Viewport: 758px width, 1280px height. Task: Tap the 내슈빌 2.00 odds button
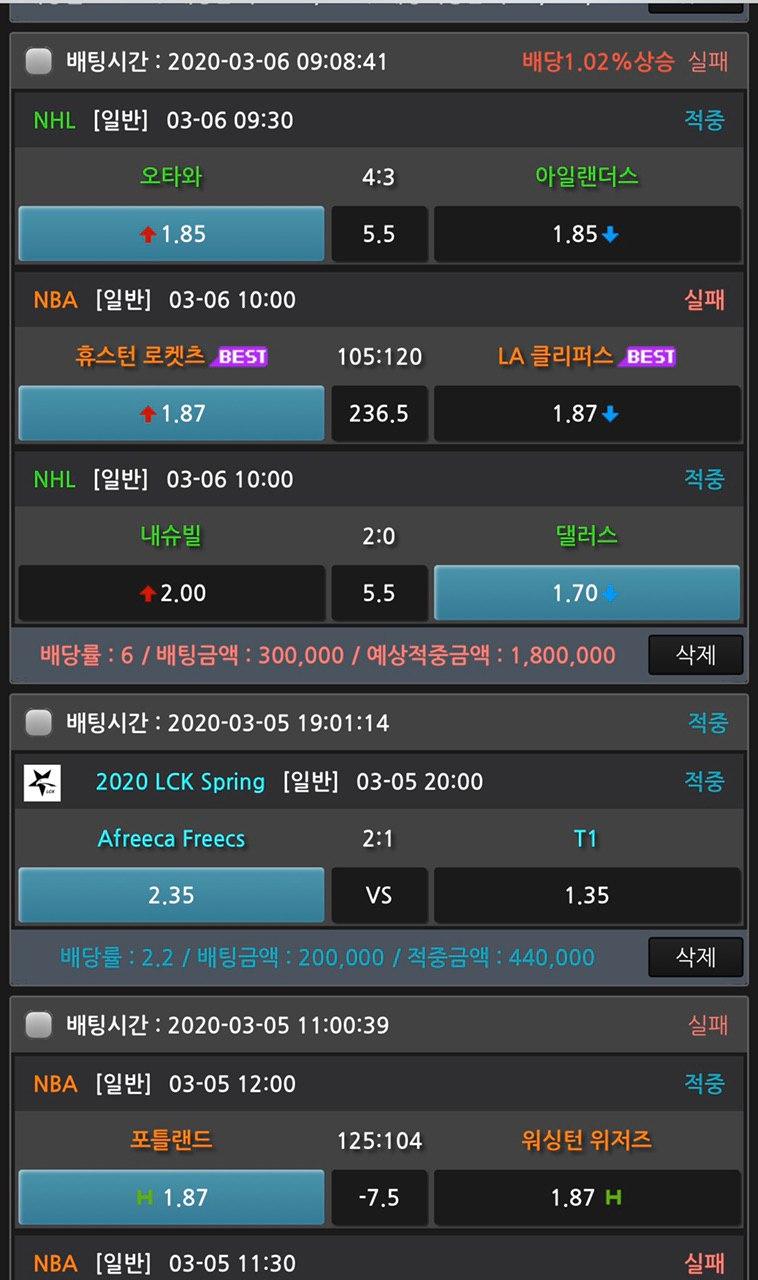[x=171, y=593]
